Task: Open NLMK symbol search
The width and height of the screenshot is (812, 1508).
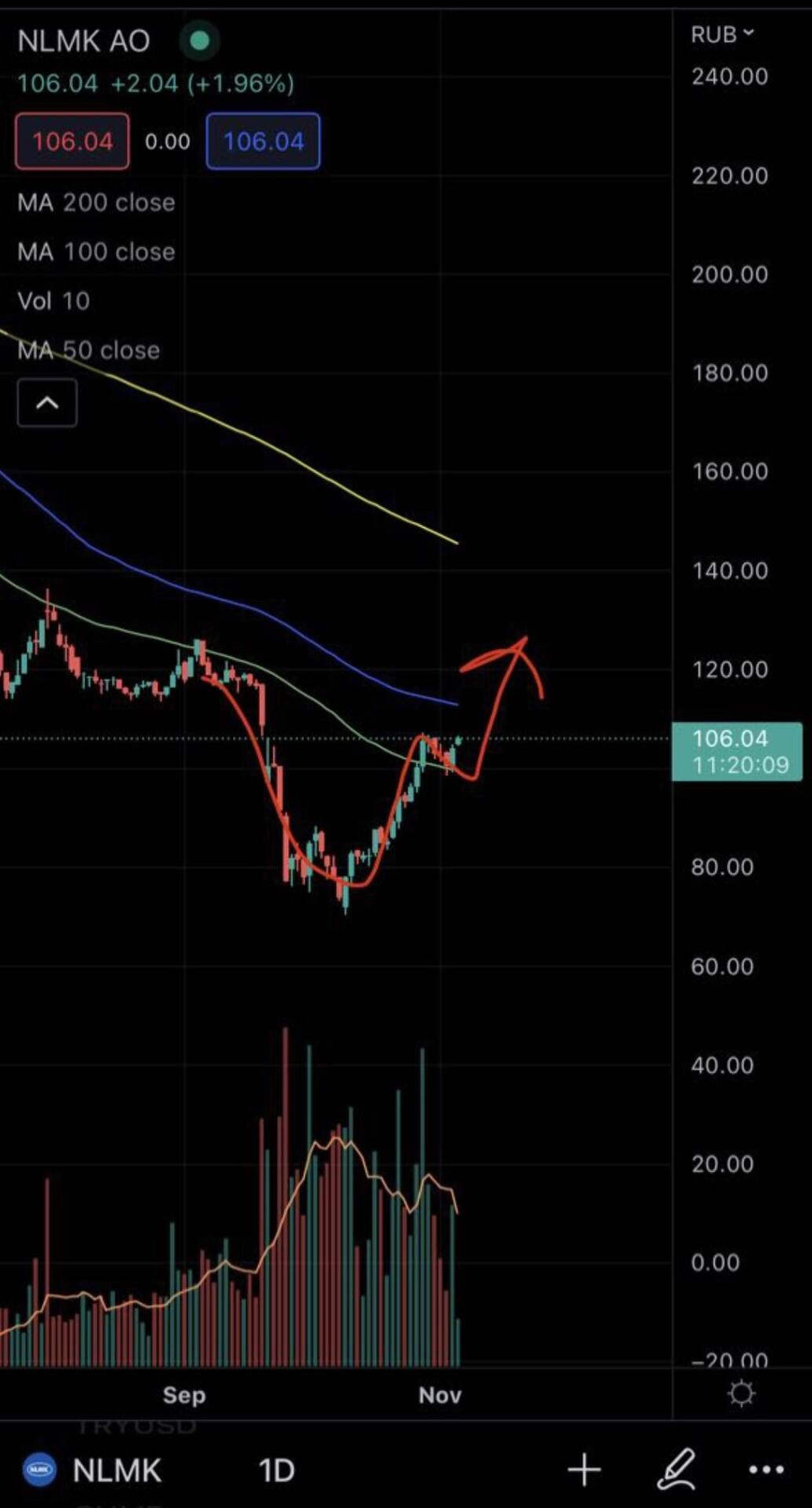Action: [x=93, y=1470]
